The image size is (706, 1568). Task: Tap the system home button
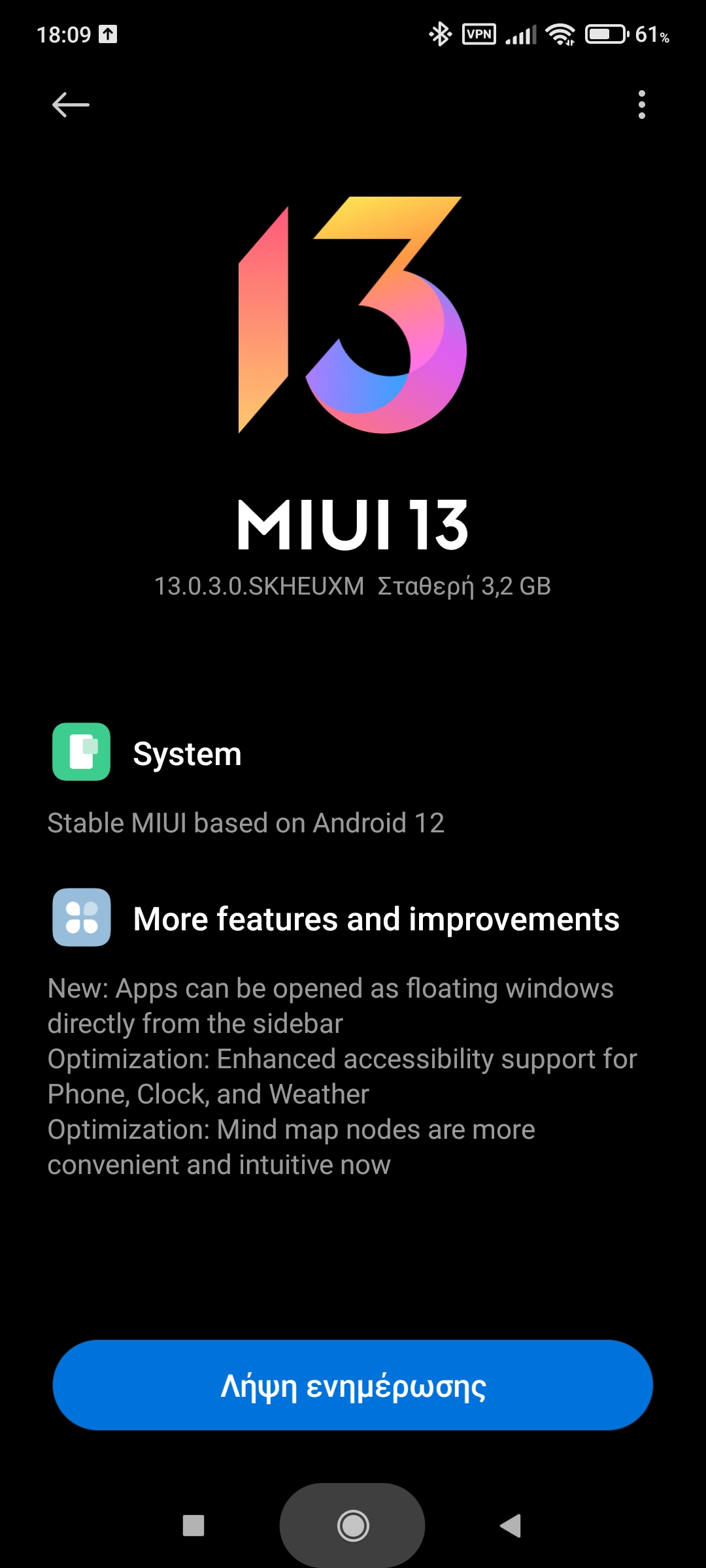tap(353, 1526)
